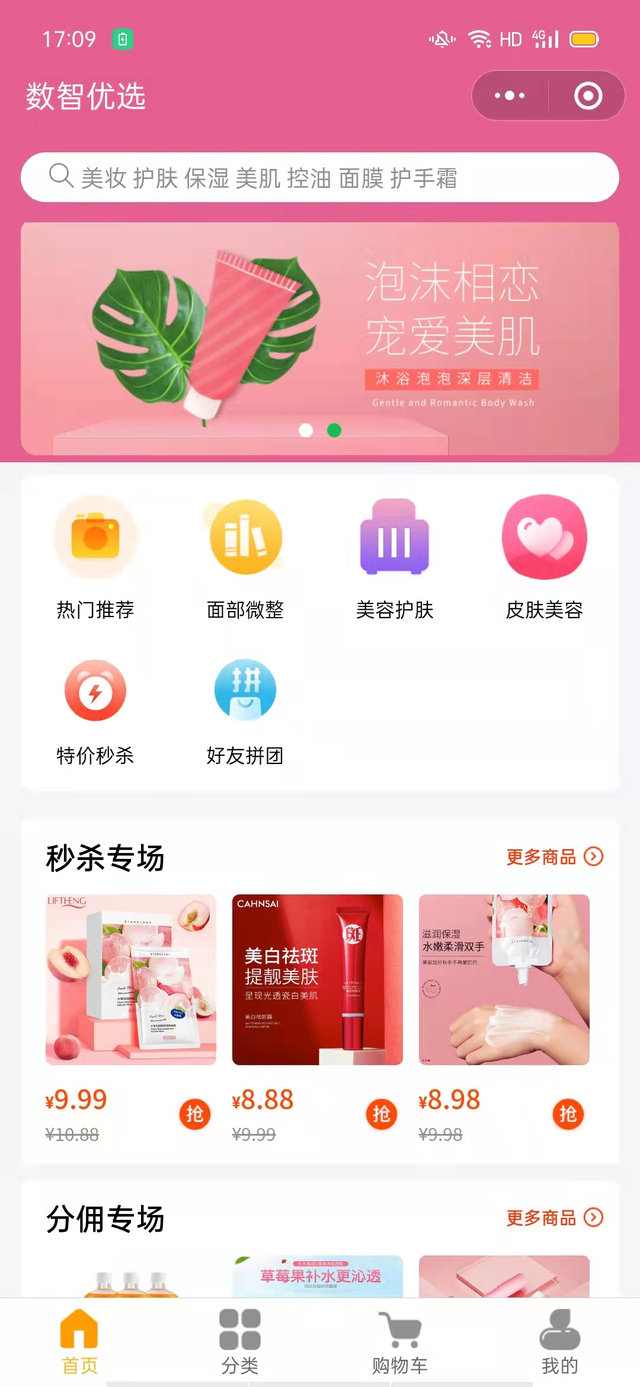The height and width of the screenshot is (1387, 640).
Task: Switch to the 购物车 tab
Action: click(399, 1342)
